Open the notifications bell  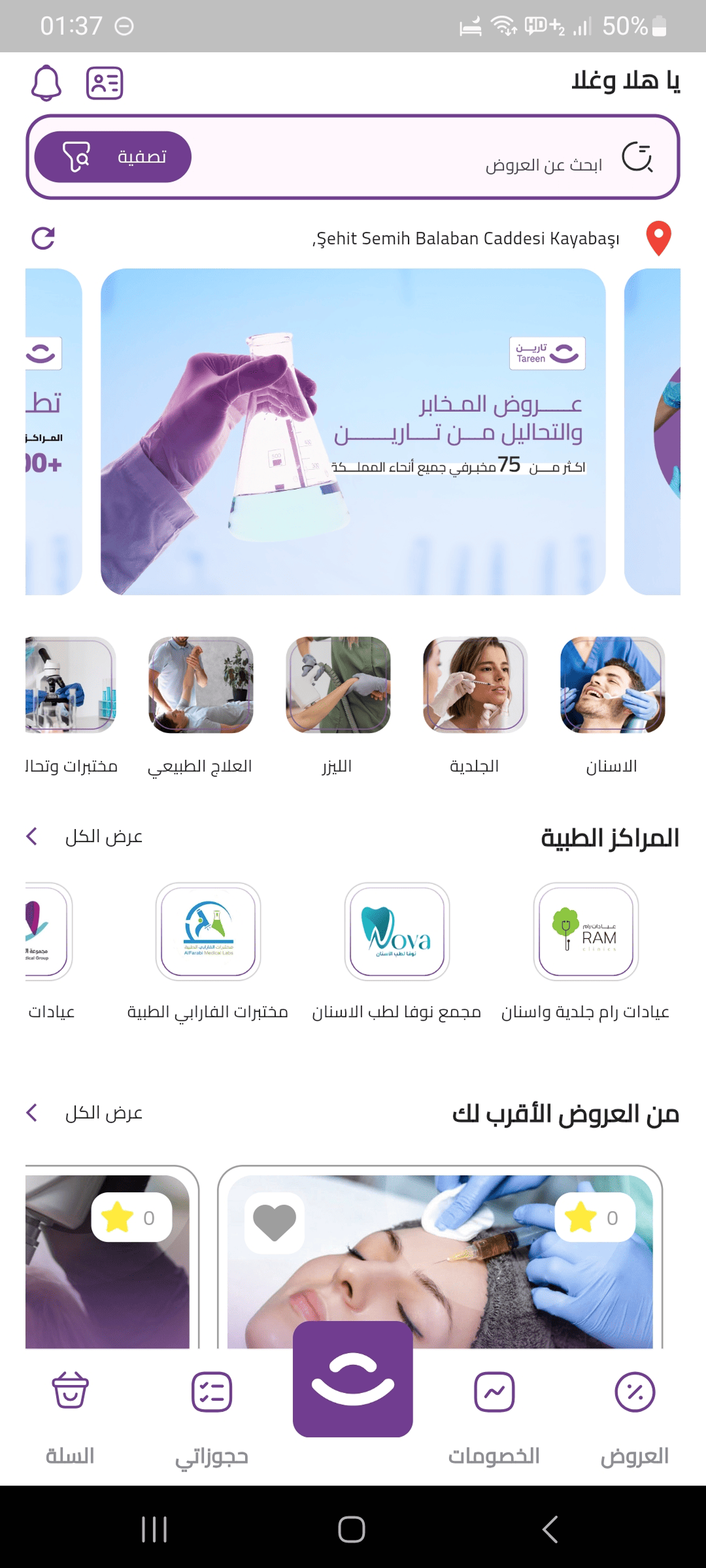46,83
